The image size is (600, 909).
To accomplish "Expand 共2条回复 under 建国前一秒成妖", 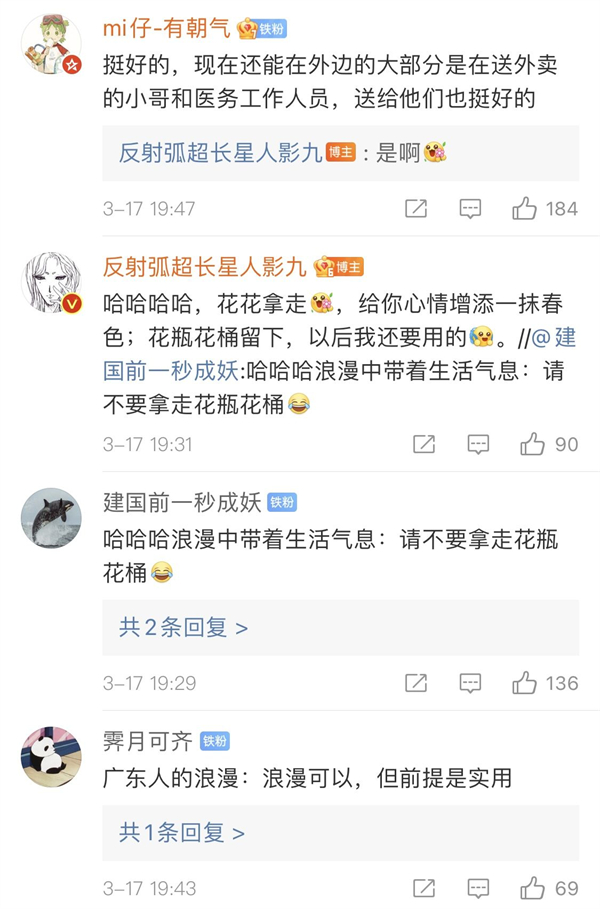I will pos(183,627).
